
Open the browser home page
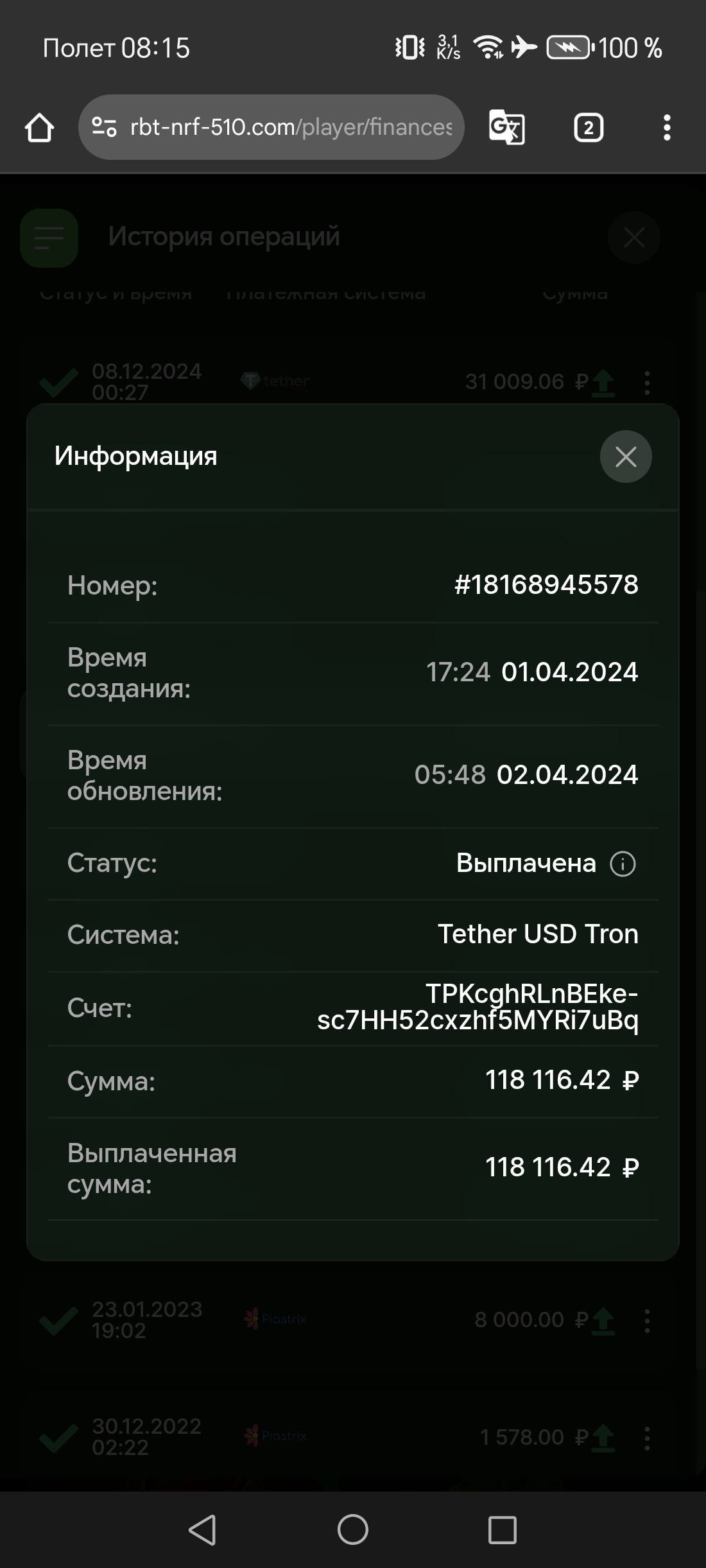click(x=39, y=127)
